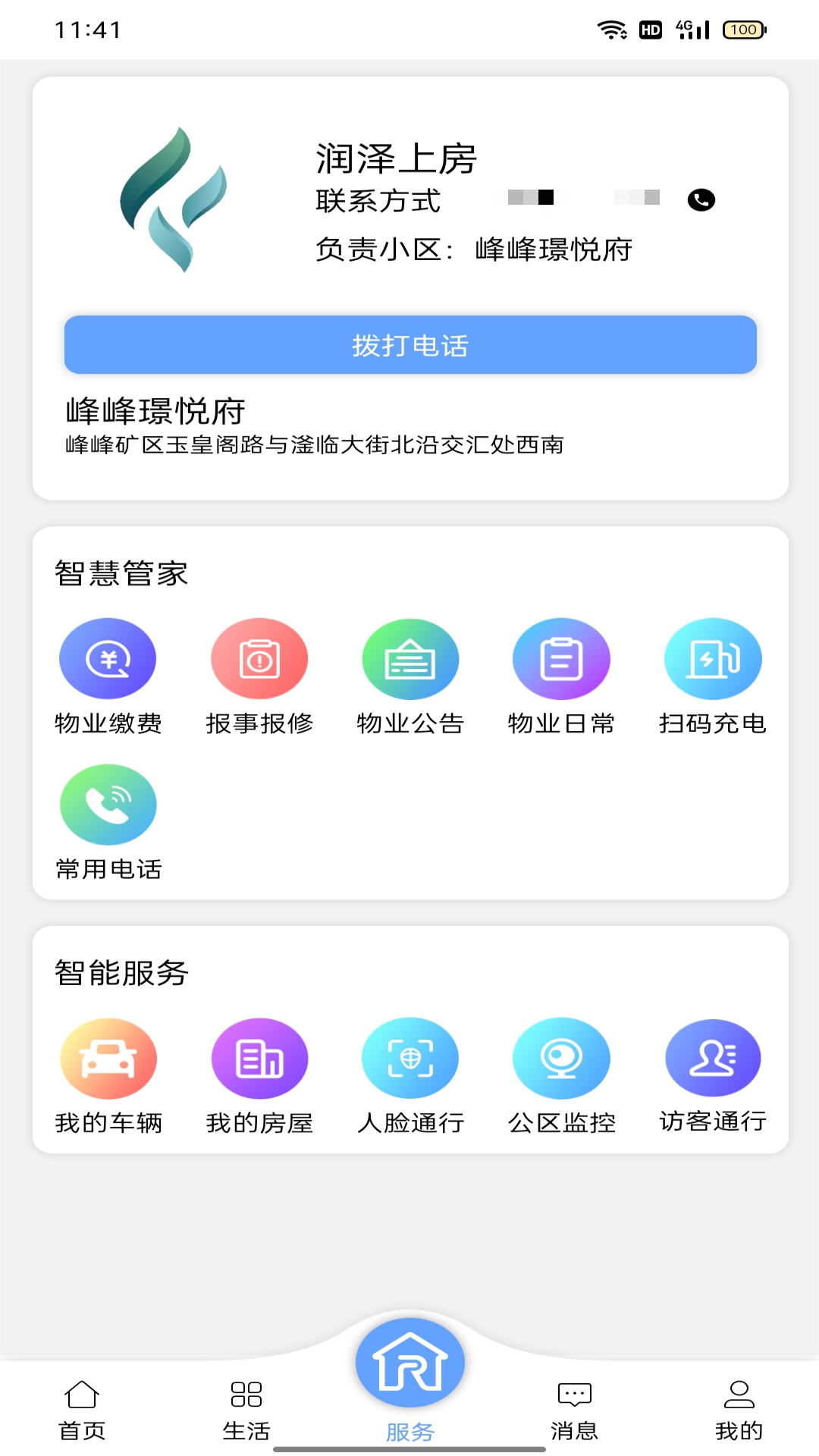The width and height of the screenshot is (819, 1456).
Task: Switch to the 首页 home tab
Action: click(x=82, y=1410)
